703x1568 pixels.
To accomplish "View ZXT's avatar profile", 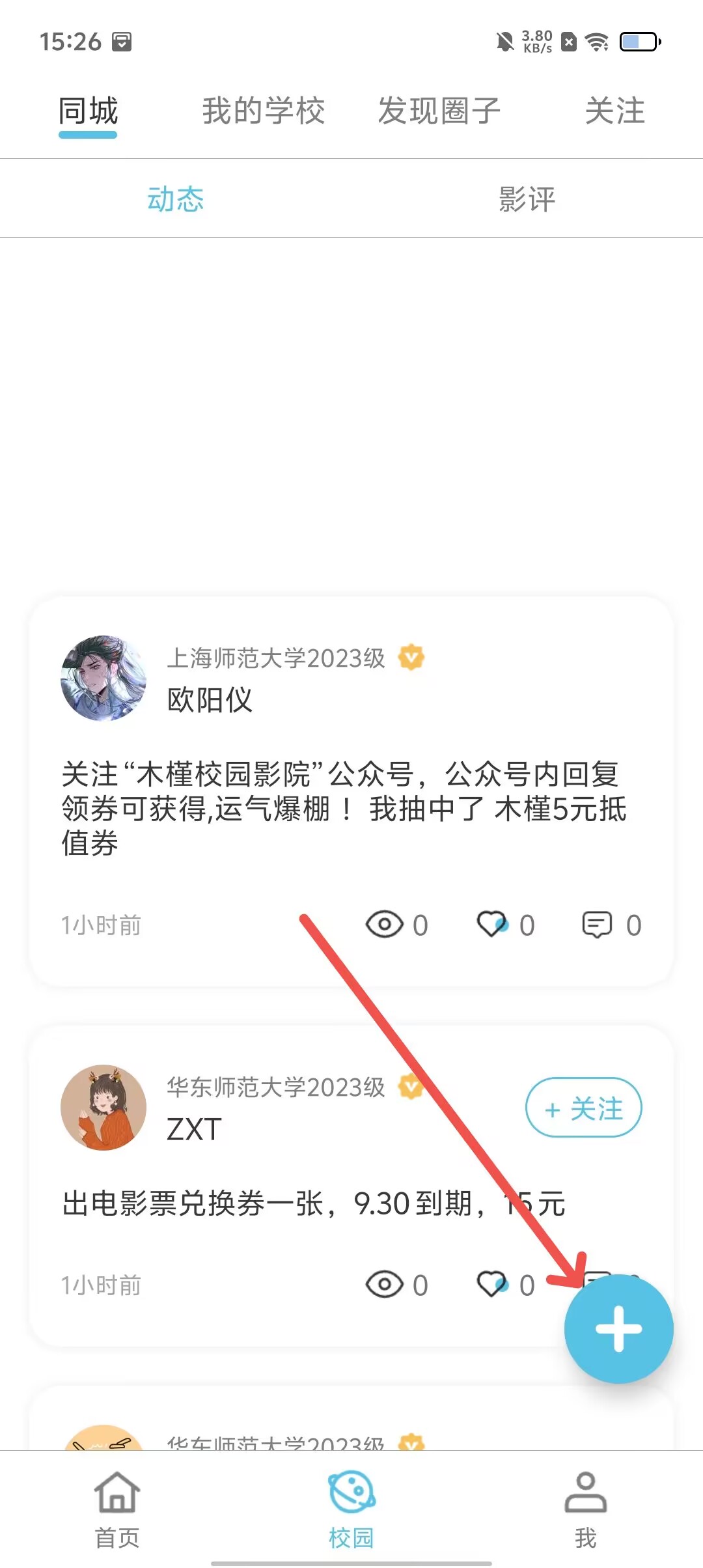I will [103, 1108].
